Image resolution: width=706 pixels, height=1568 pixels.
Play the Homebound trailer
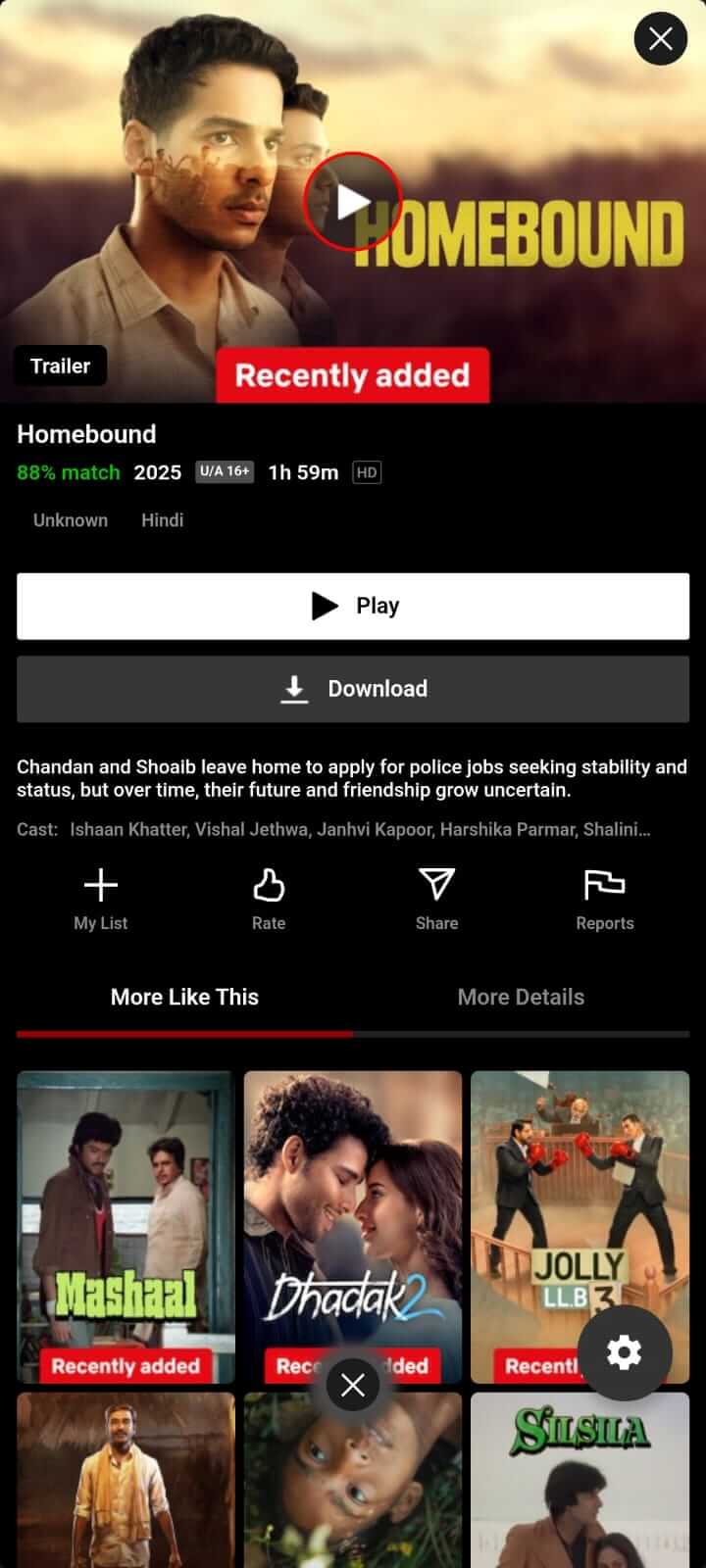coord(352,202)
